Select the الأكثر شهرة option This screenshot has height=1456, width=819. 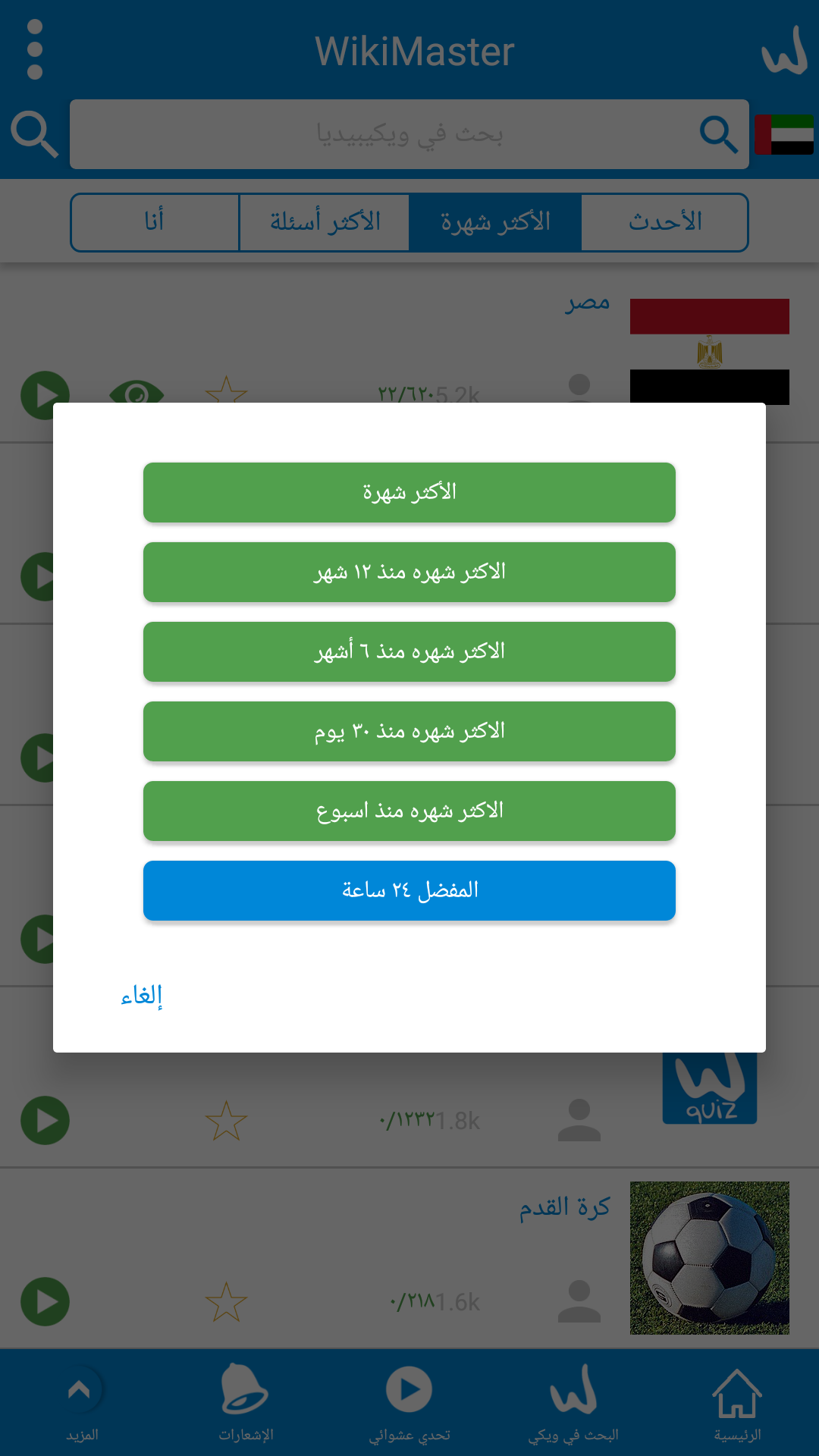tap(409, 492)
